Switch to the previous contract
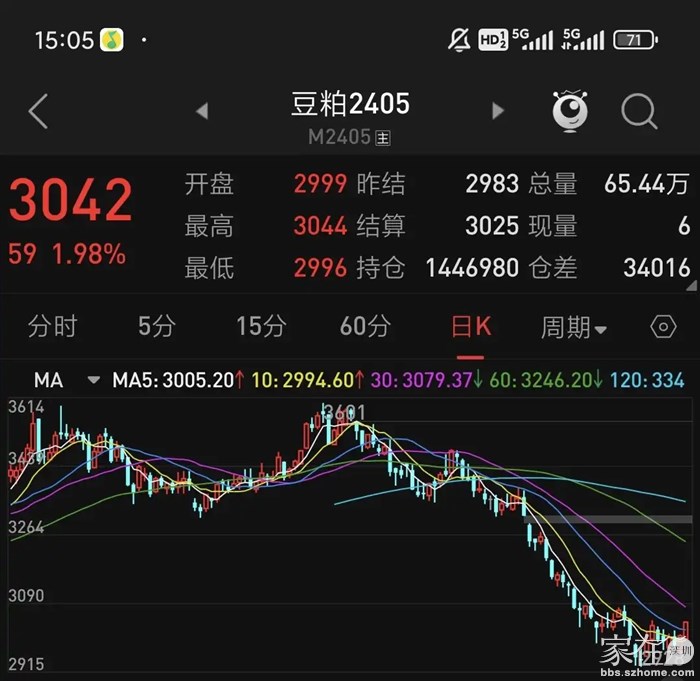The image size is (700, 681). click(x=202, y=111)
